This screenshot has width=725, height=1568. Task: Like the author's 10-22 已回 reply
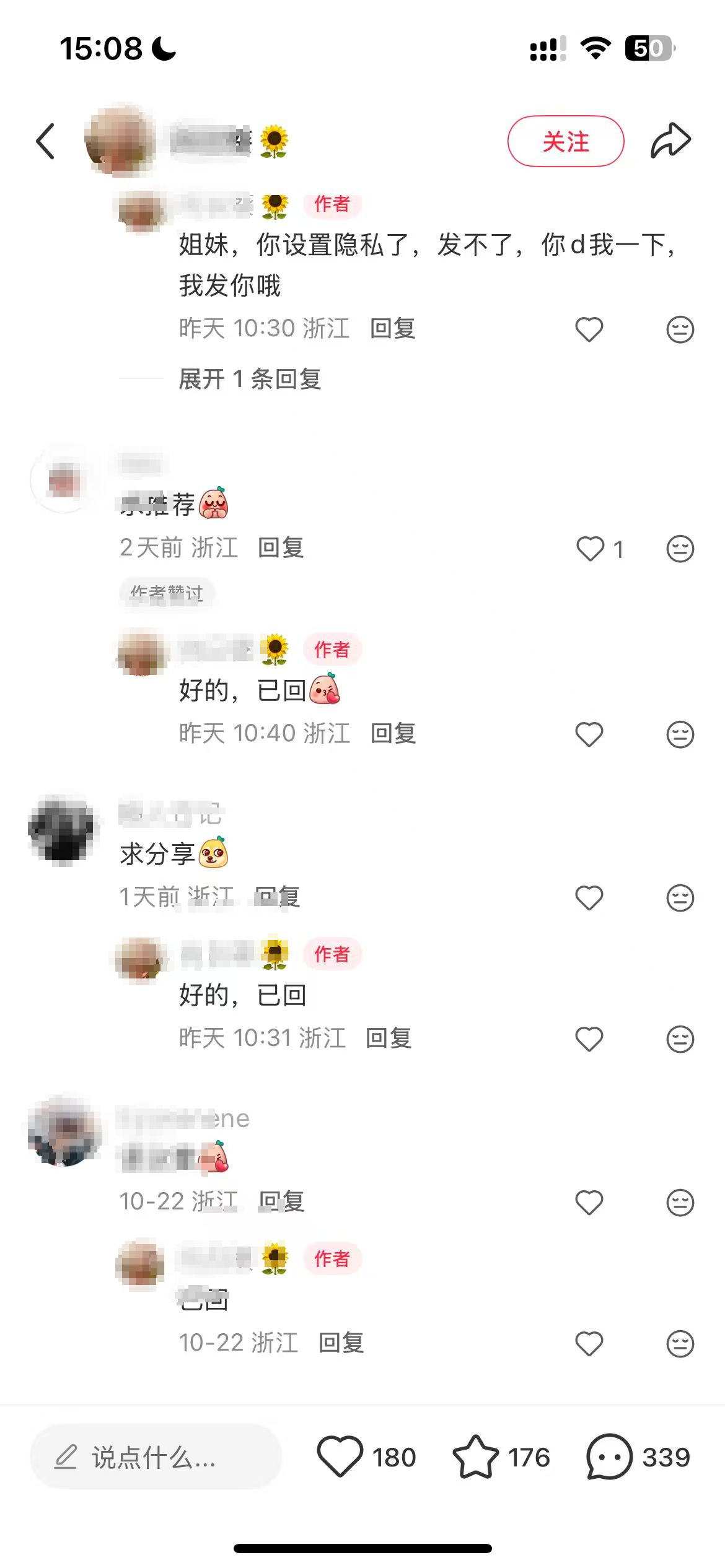point(589,1343)
